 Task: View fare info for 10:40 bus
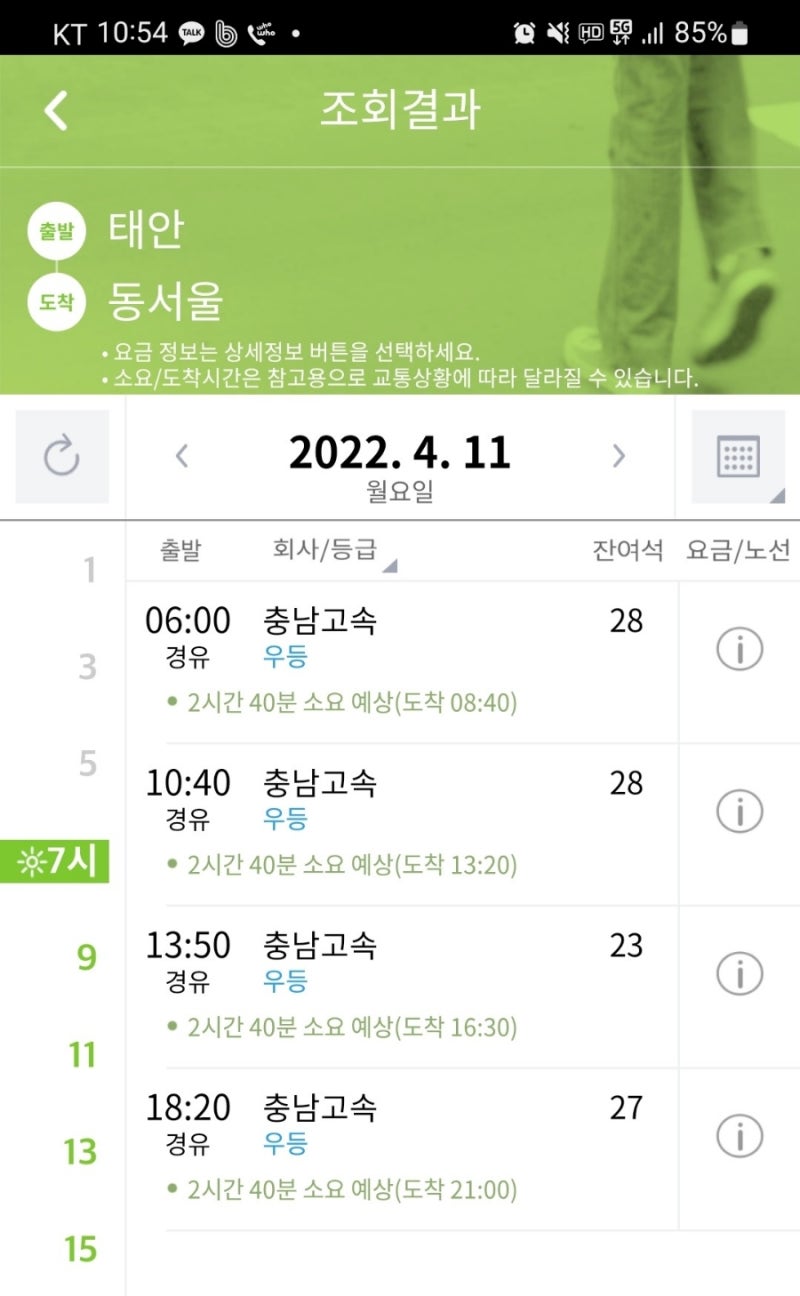tap(739, 812)
